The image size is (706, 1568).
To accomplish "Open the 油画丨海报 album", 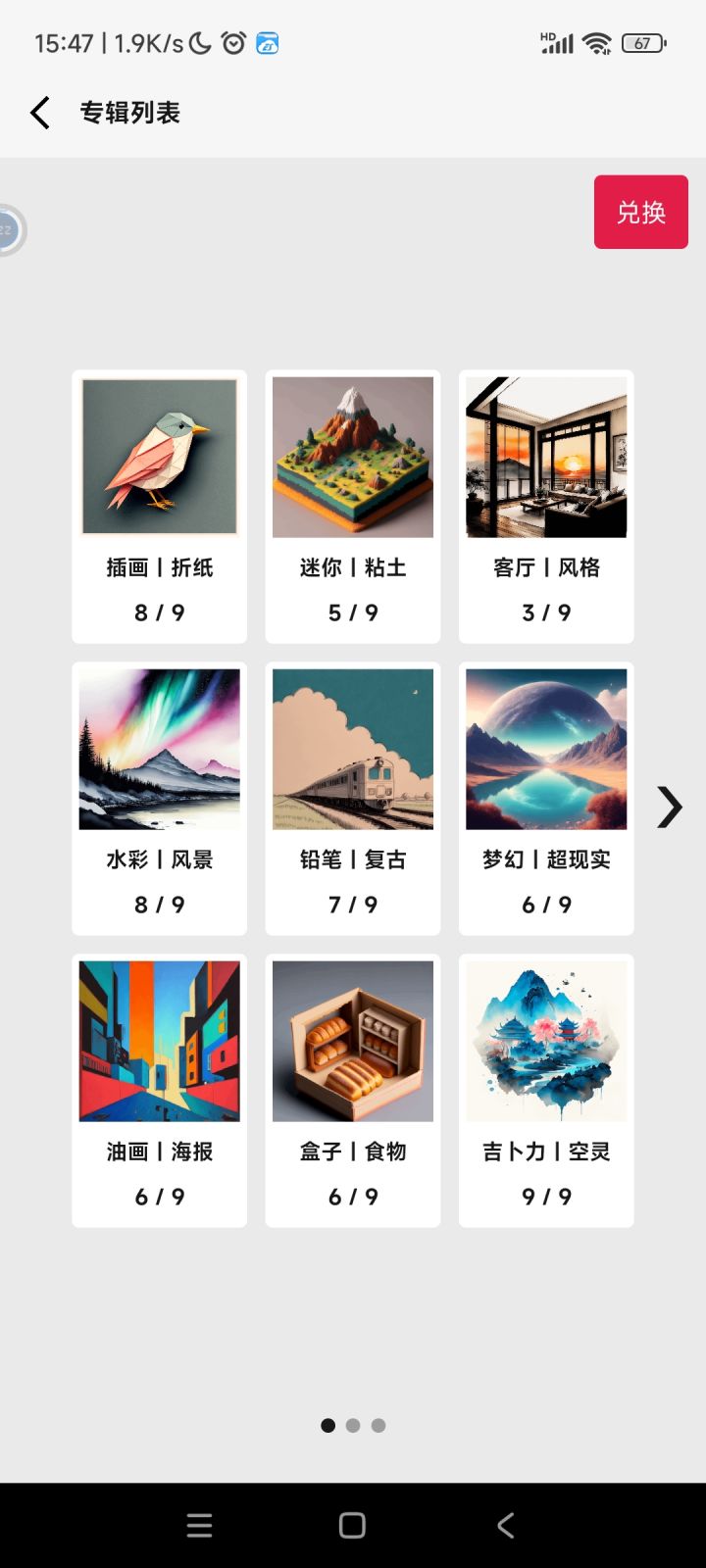I will pos(160,1090).
